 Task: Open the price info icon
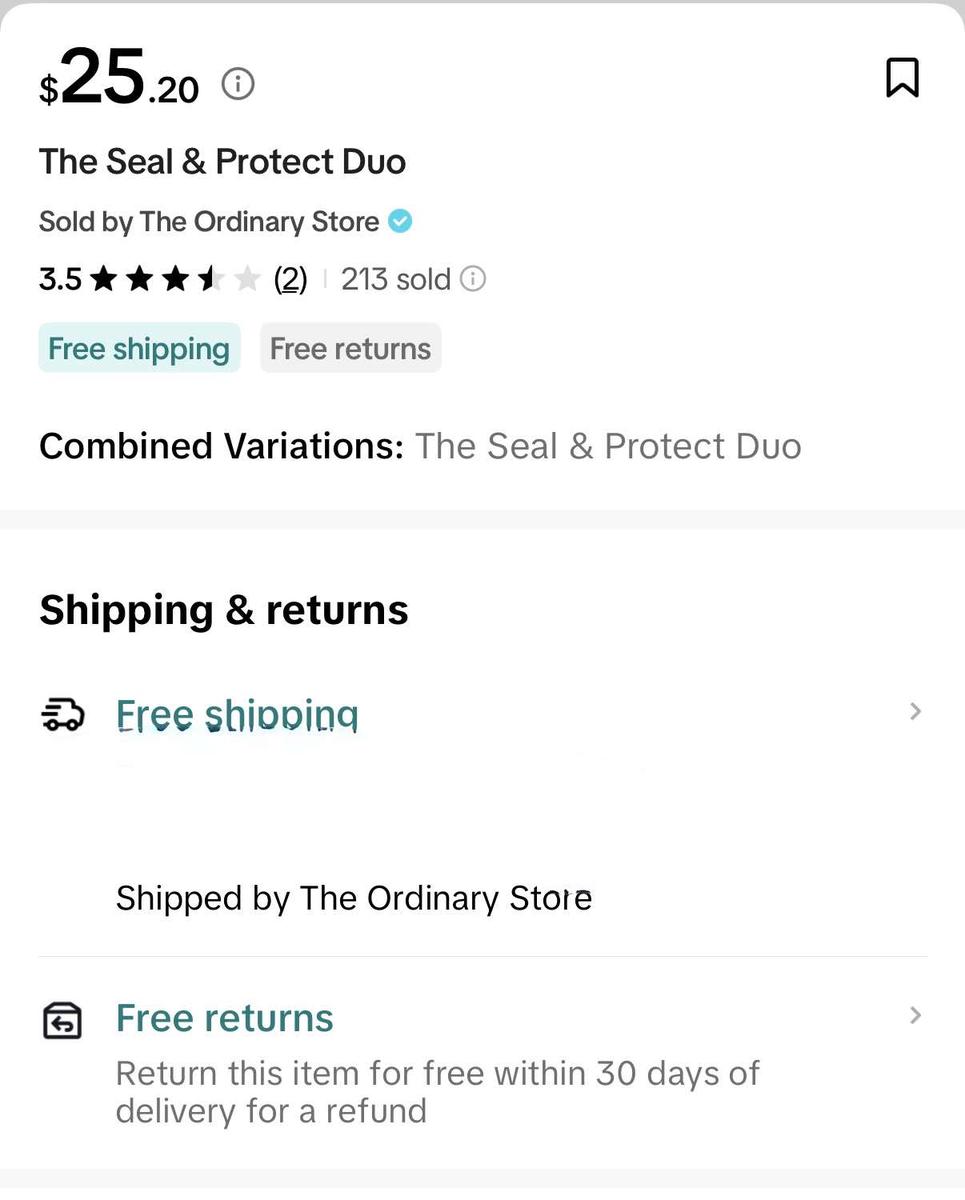[238, 84]
